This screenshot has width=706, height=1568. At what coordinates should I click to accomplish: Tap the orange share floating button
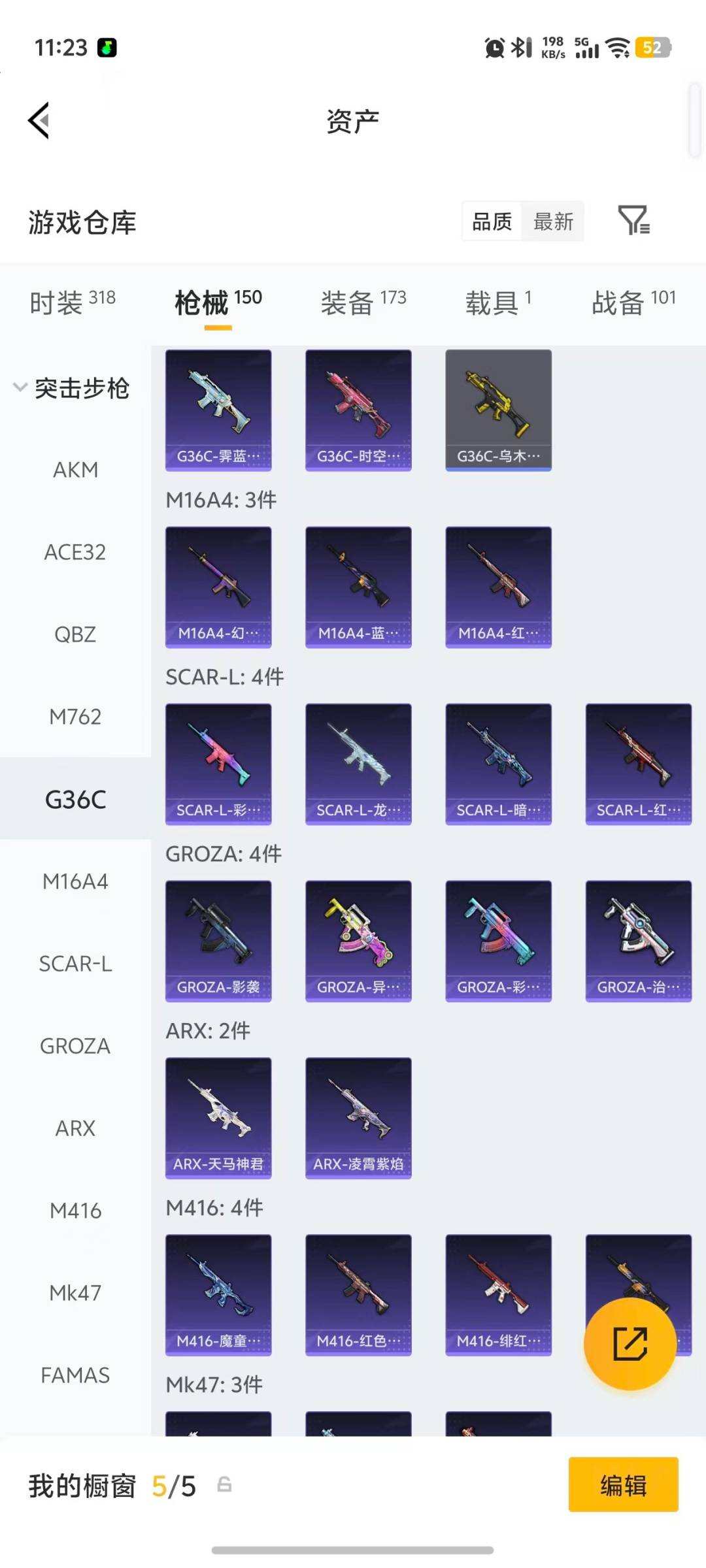click(x=630, y=1343)
